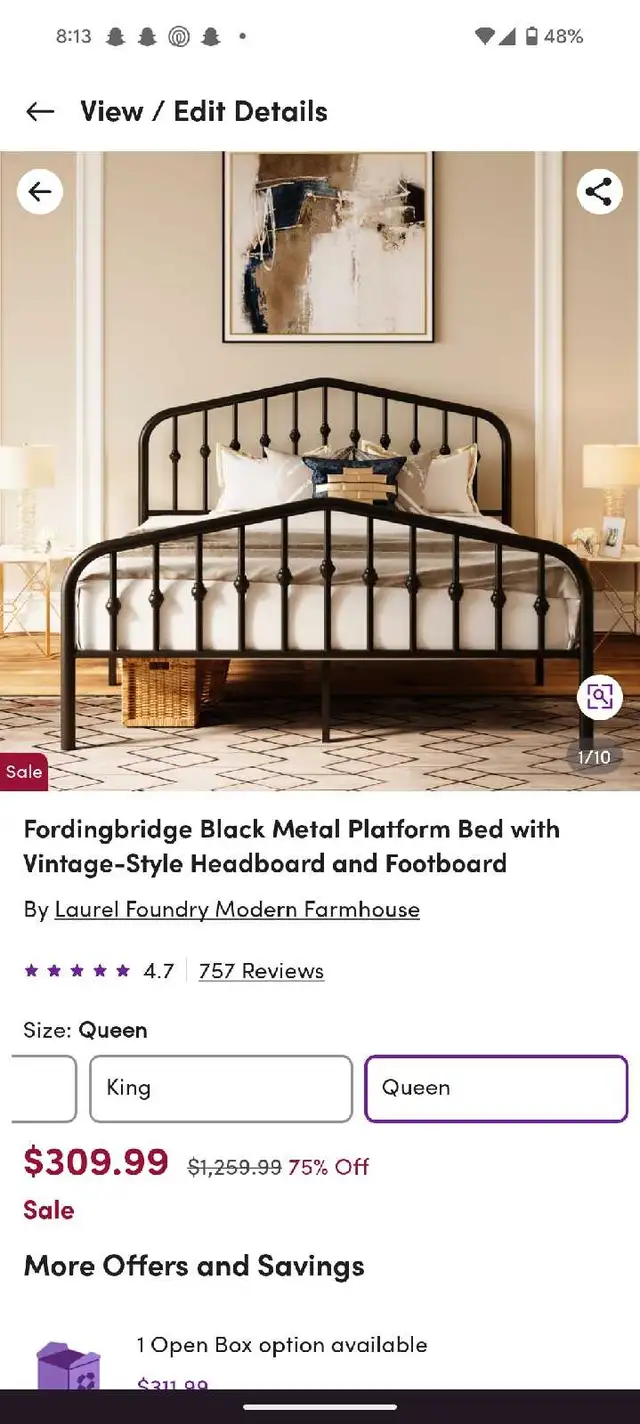The width and height of the screenshot is (640, 1424).
Task: Open the main bed product photo
Action: pos(320,471)
